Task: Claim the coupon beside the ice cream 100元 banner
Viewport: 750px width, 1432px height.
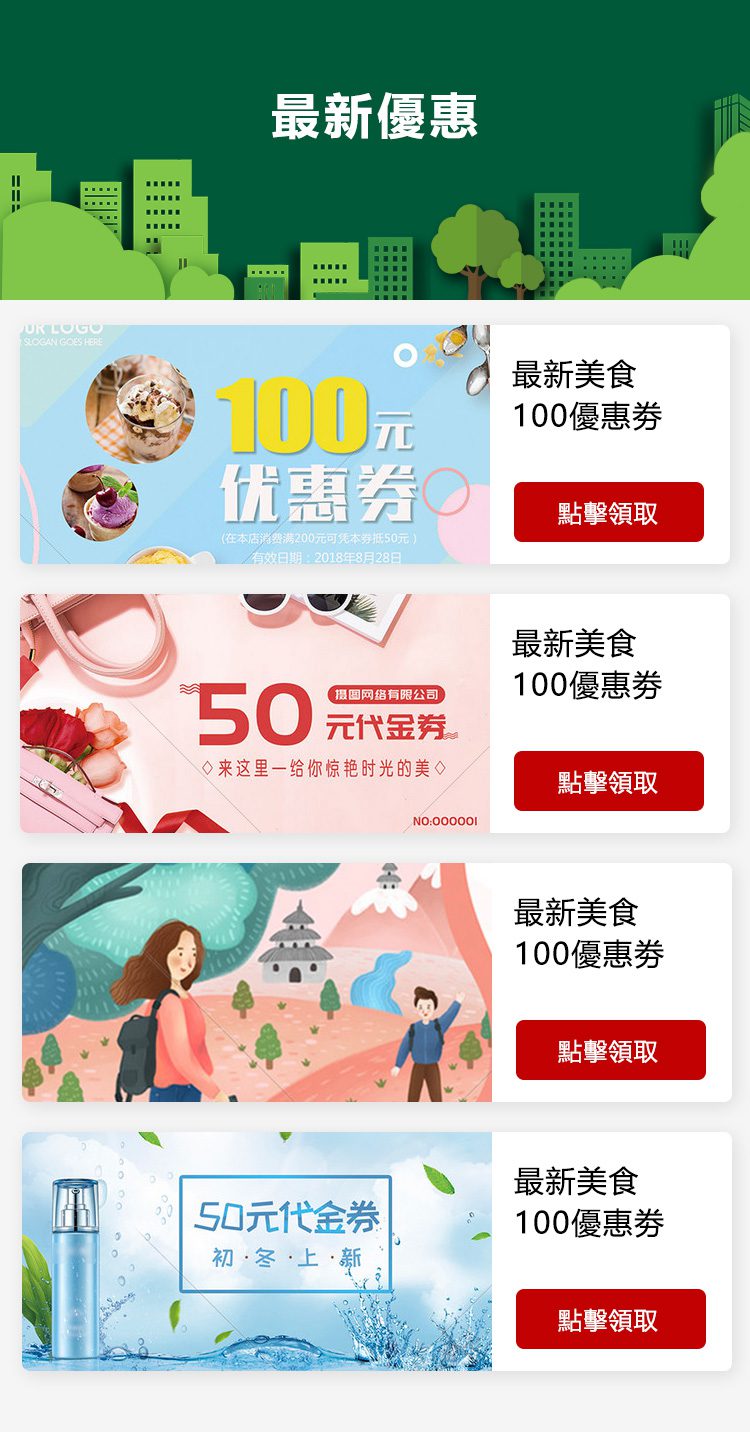Action: (608, 512)
